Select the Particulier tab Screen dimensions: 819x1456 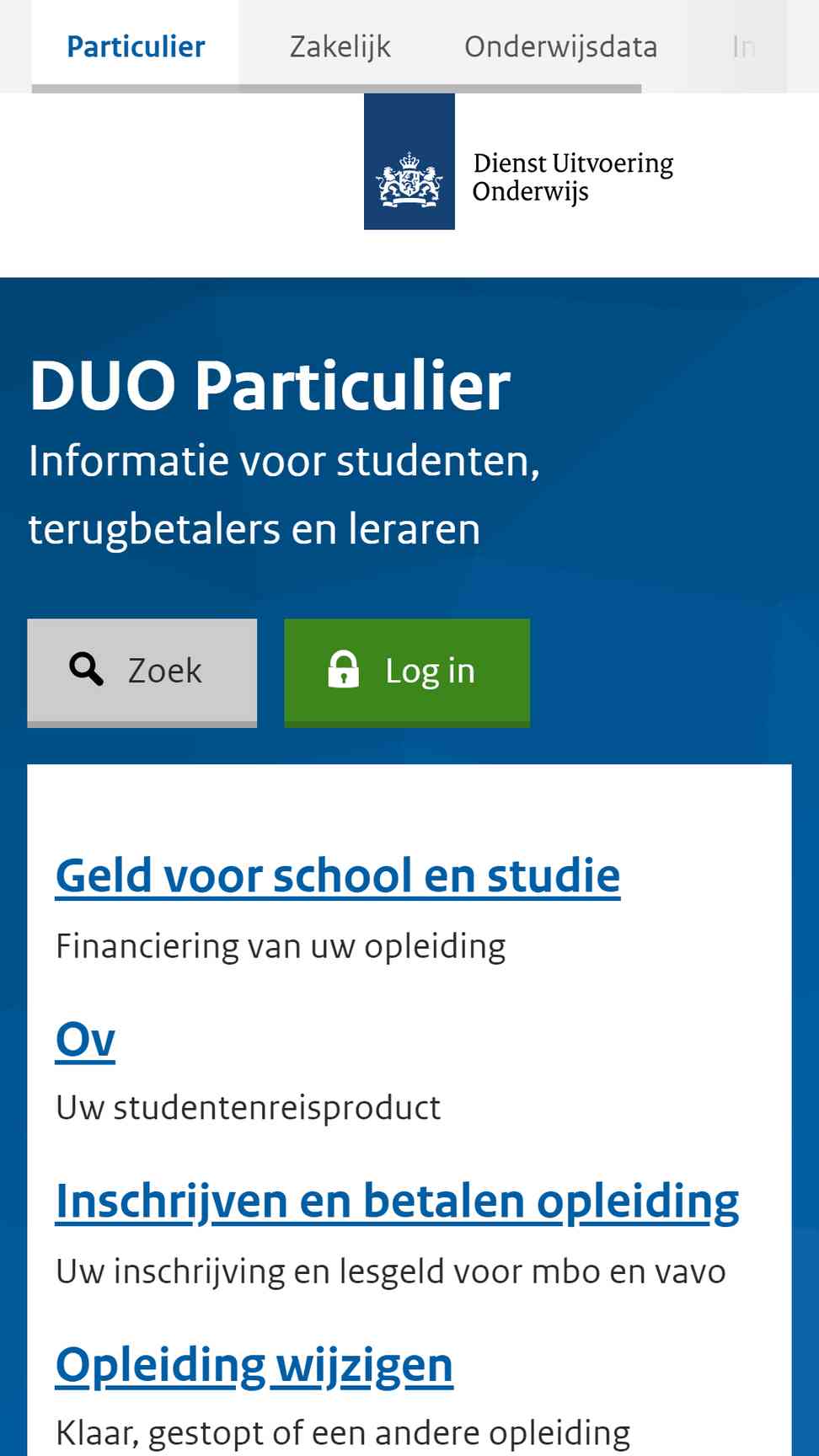136,46
